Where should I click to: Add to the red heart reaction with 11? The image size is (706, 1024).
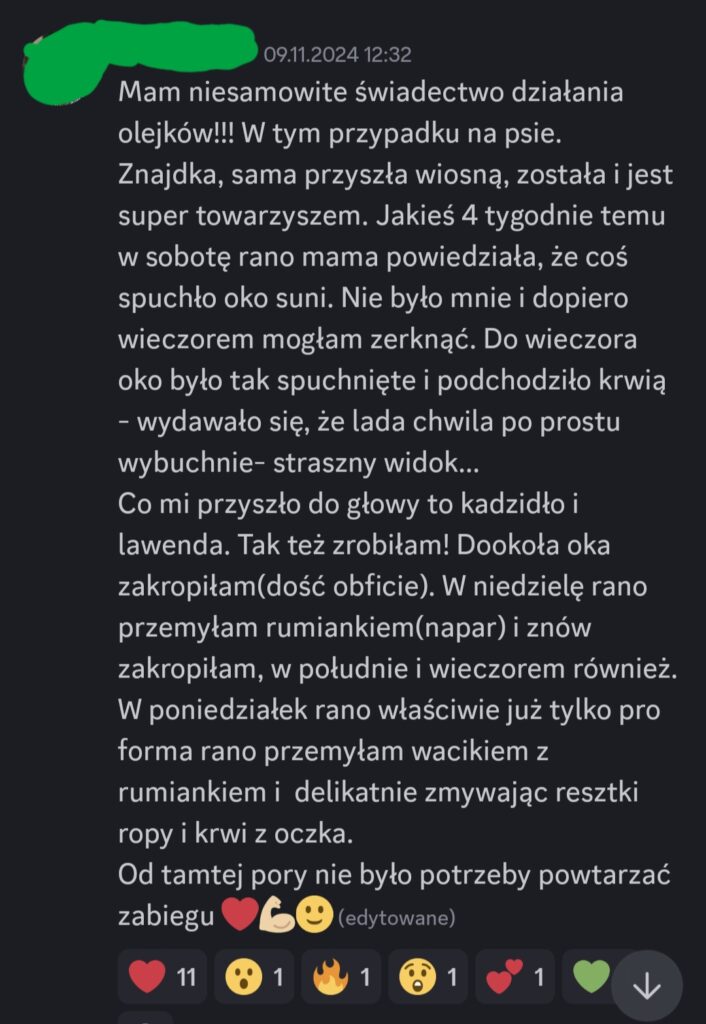tap(162, 976)
